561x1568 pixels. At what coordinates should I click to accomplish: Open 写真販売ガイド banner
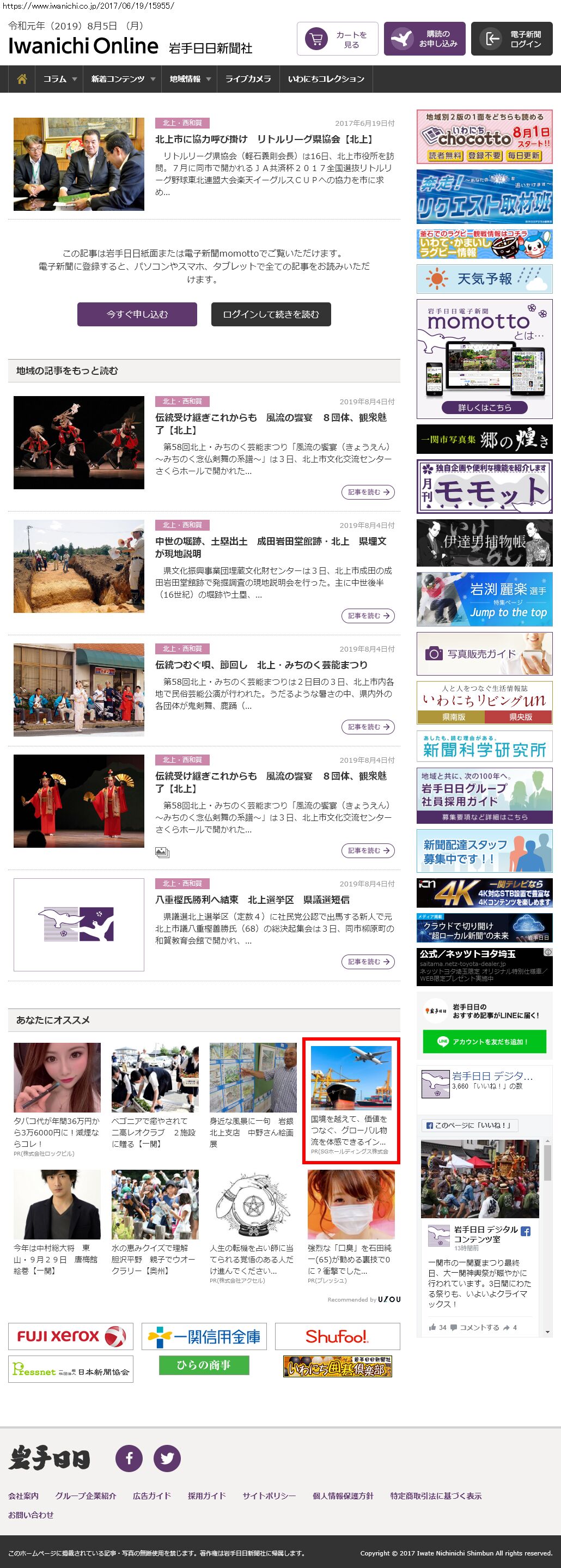(x=484, y=654)
